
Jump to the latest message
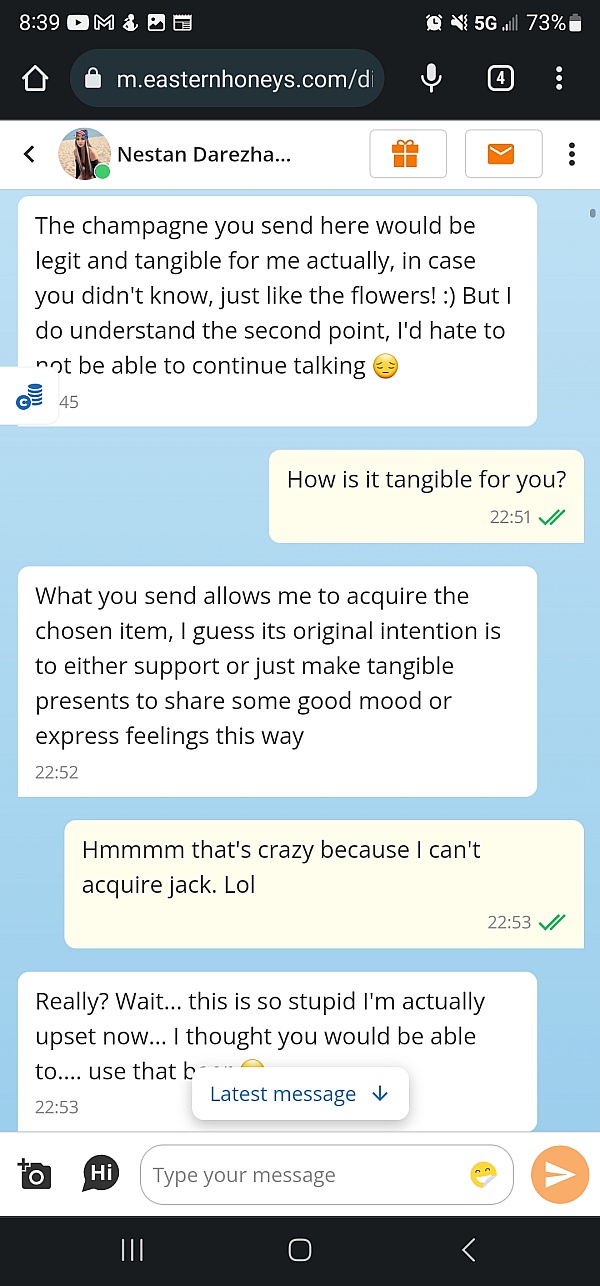[x=299, y=1094]
